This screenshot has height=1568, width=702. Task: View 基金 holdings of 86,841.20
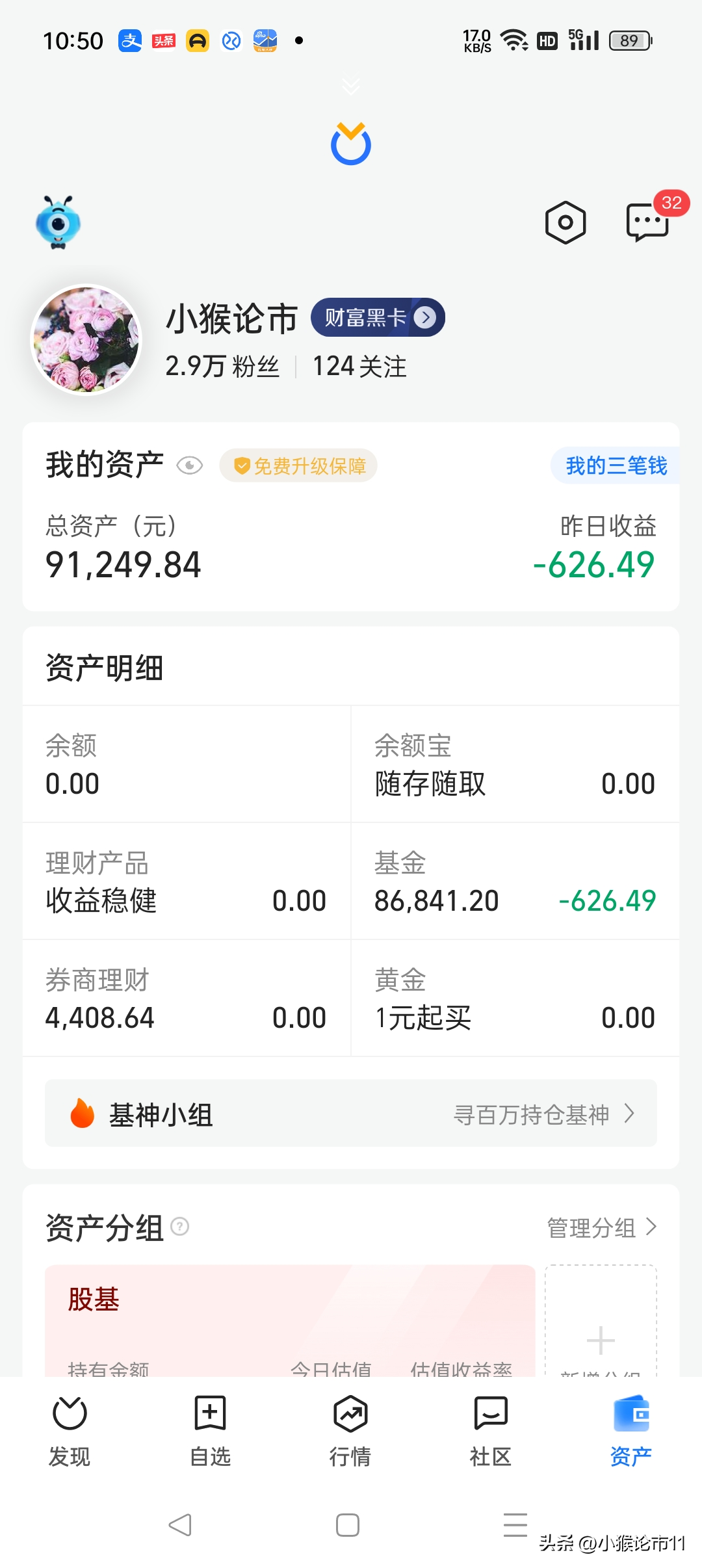[x=515, y=882]
